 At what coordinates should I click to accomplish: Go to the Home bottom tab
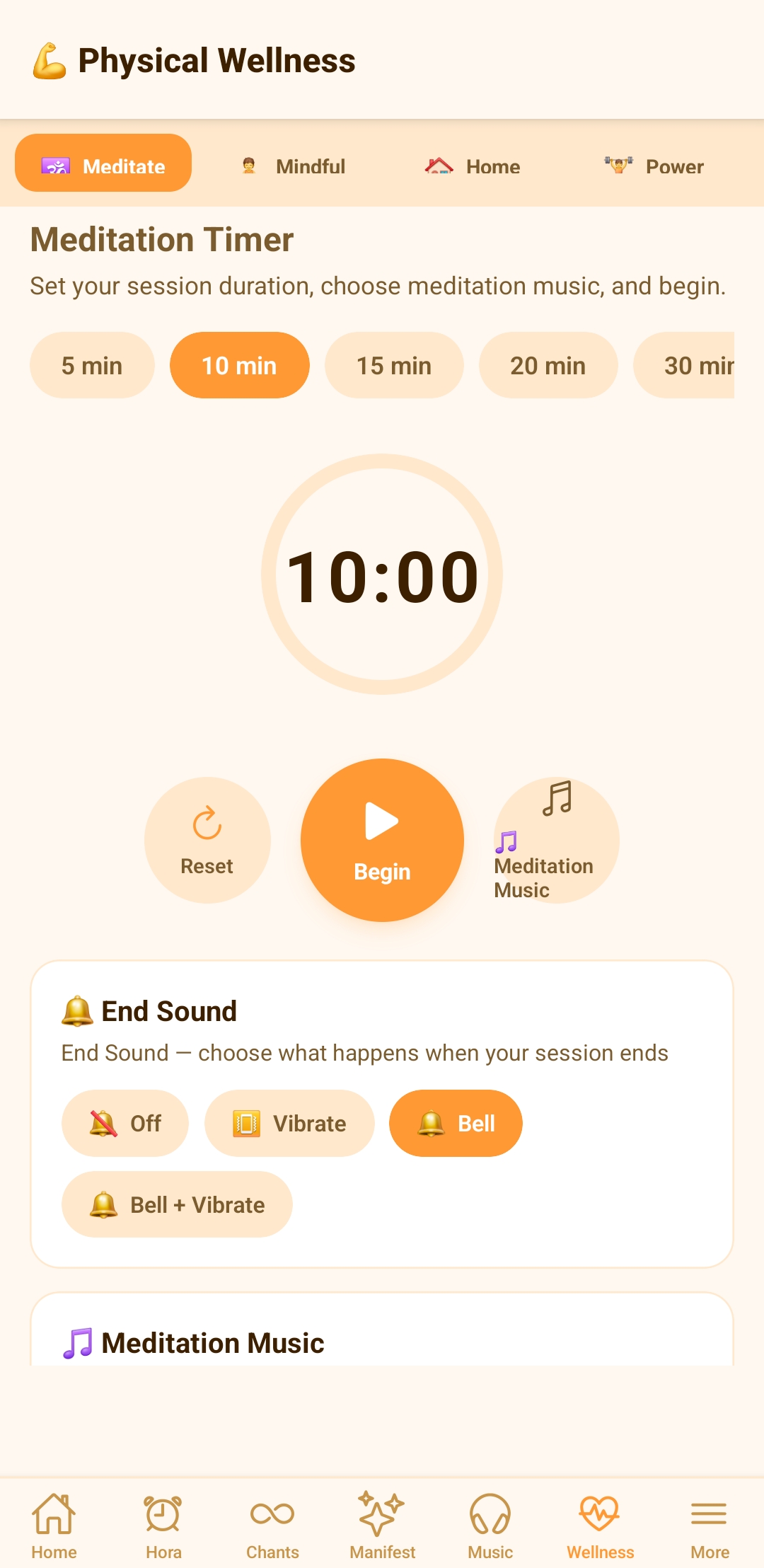click(54, 1526)
